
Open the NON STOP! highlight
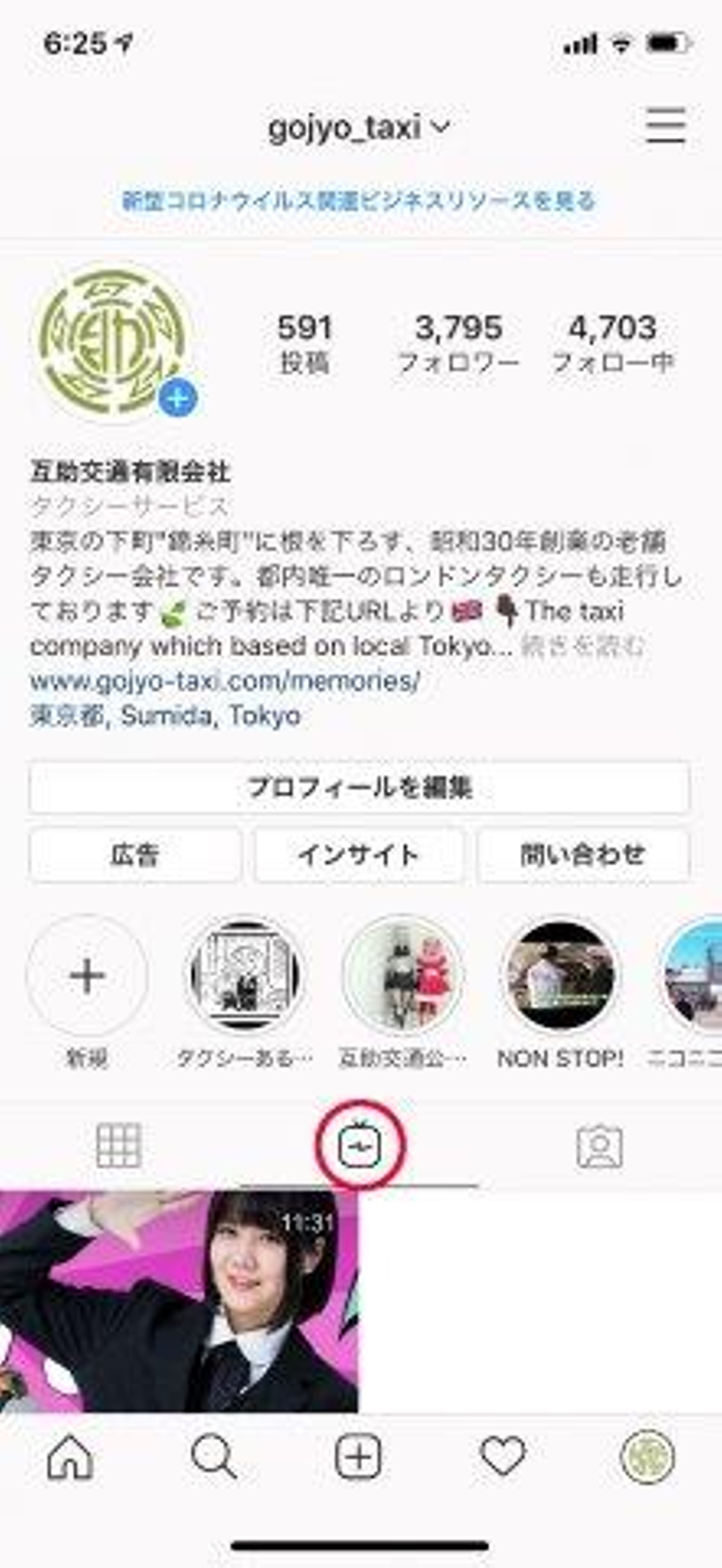click(x=560, y=975)
